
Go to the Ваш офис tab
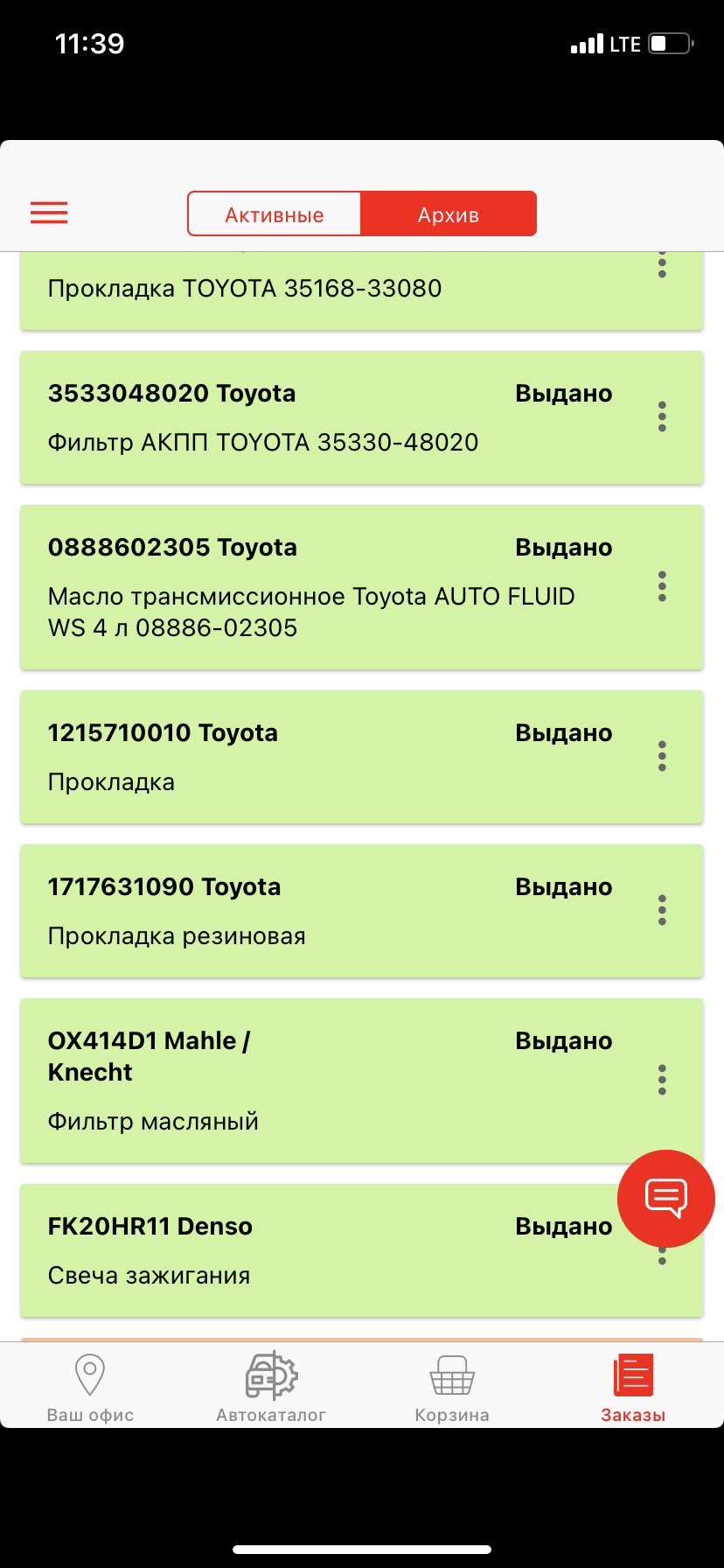90,1389
